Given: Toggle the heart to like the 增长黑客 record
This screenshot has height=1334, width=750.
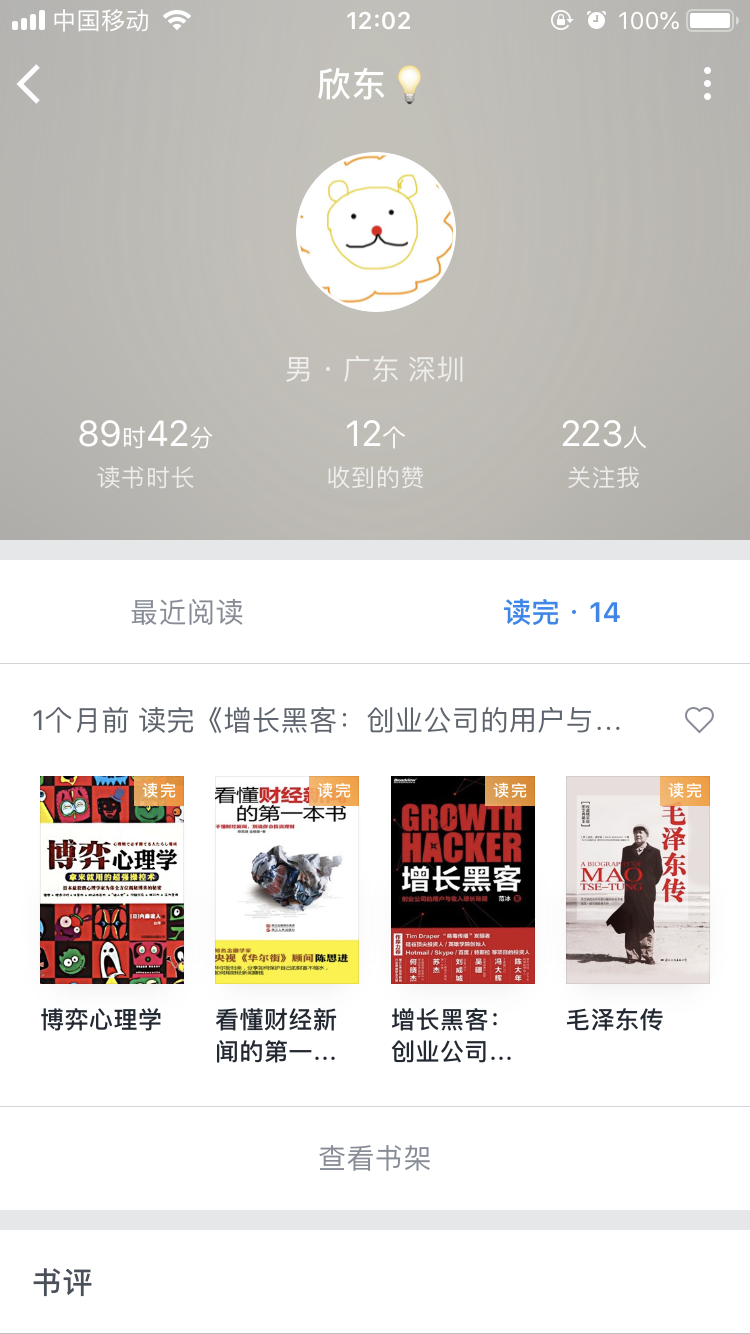Looking at the screenshot, I should (699, 720).
